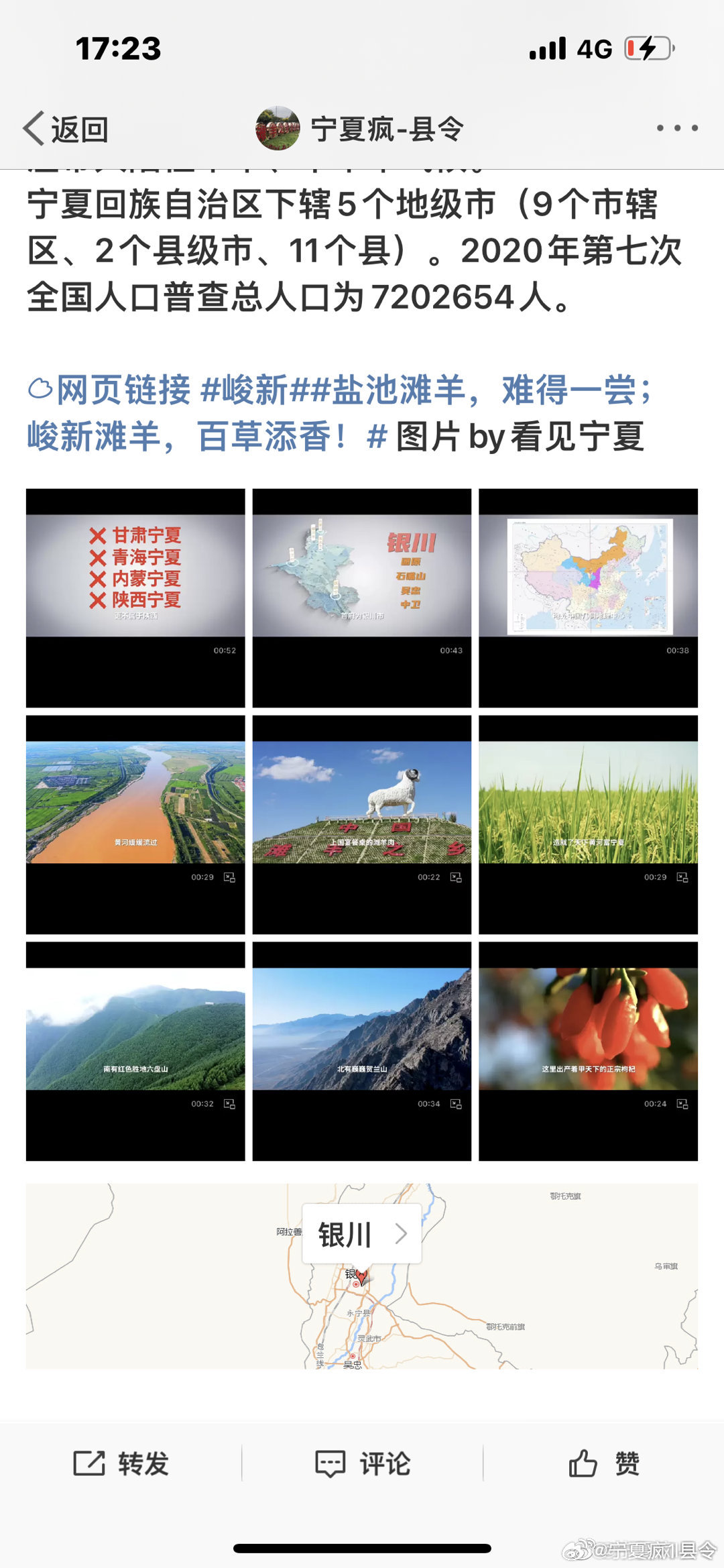Tap the comment (评论) speech-bubble icon

point(332,1463)
